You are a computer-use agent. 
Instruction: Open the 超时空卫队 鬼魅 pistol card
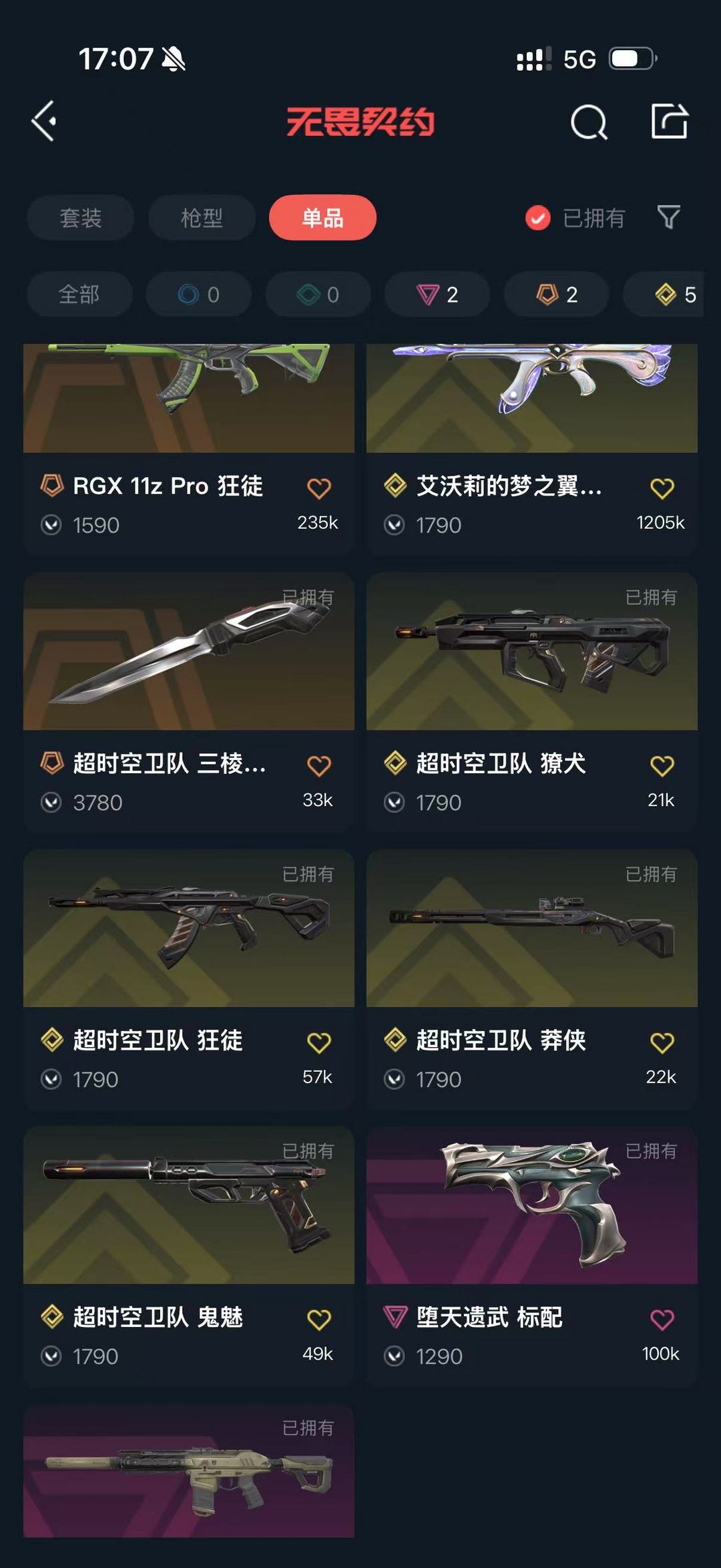click(x=189, y=1256)
